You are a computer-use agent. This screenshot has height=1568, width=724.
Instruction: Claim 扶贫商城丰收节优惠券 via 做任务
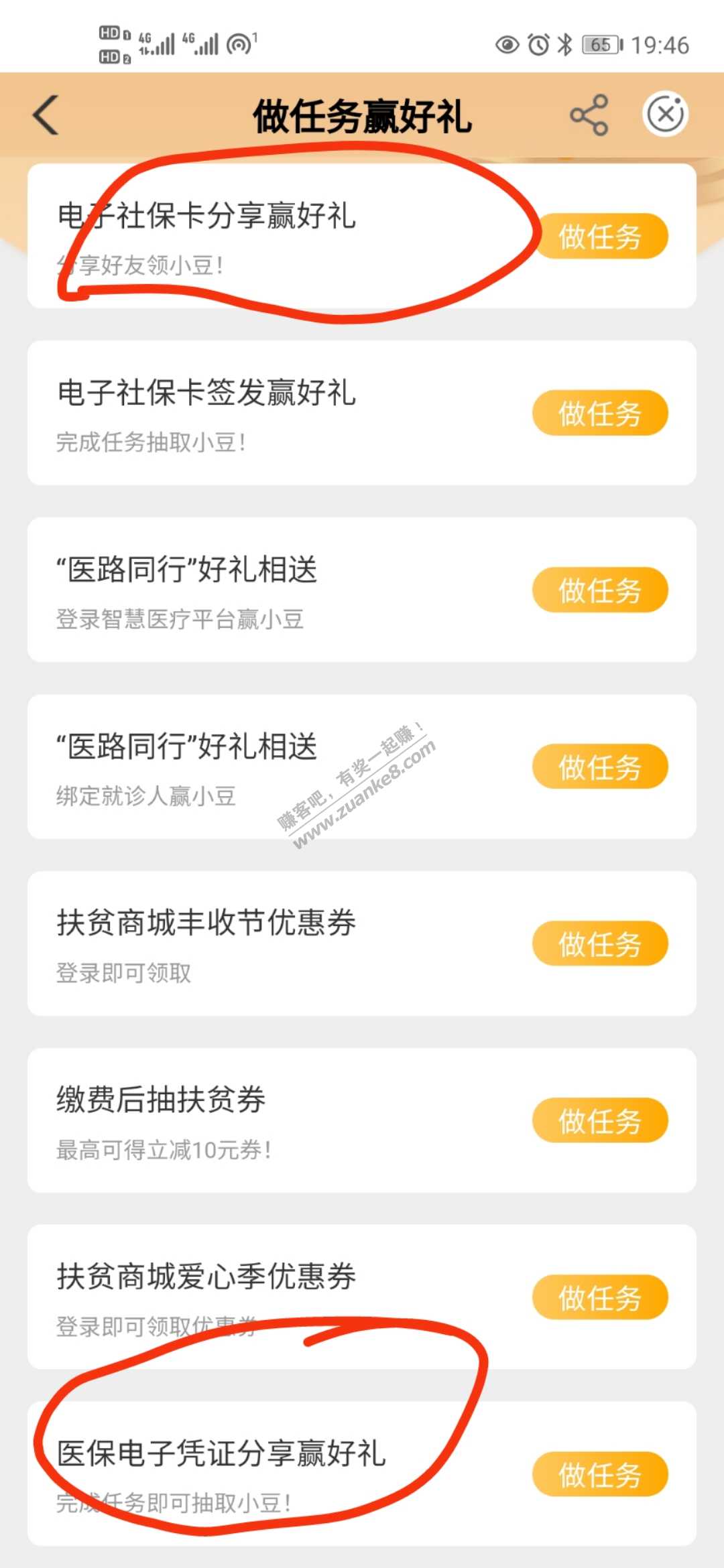click(x=600, y=943)
